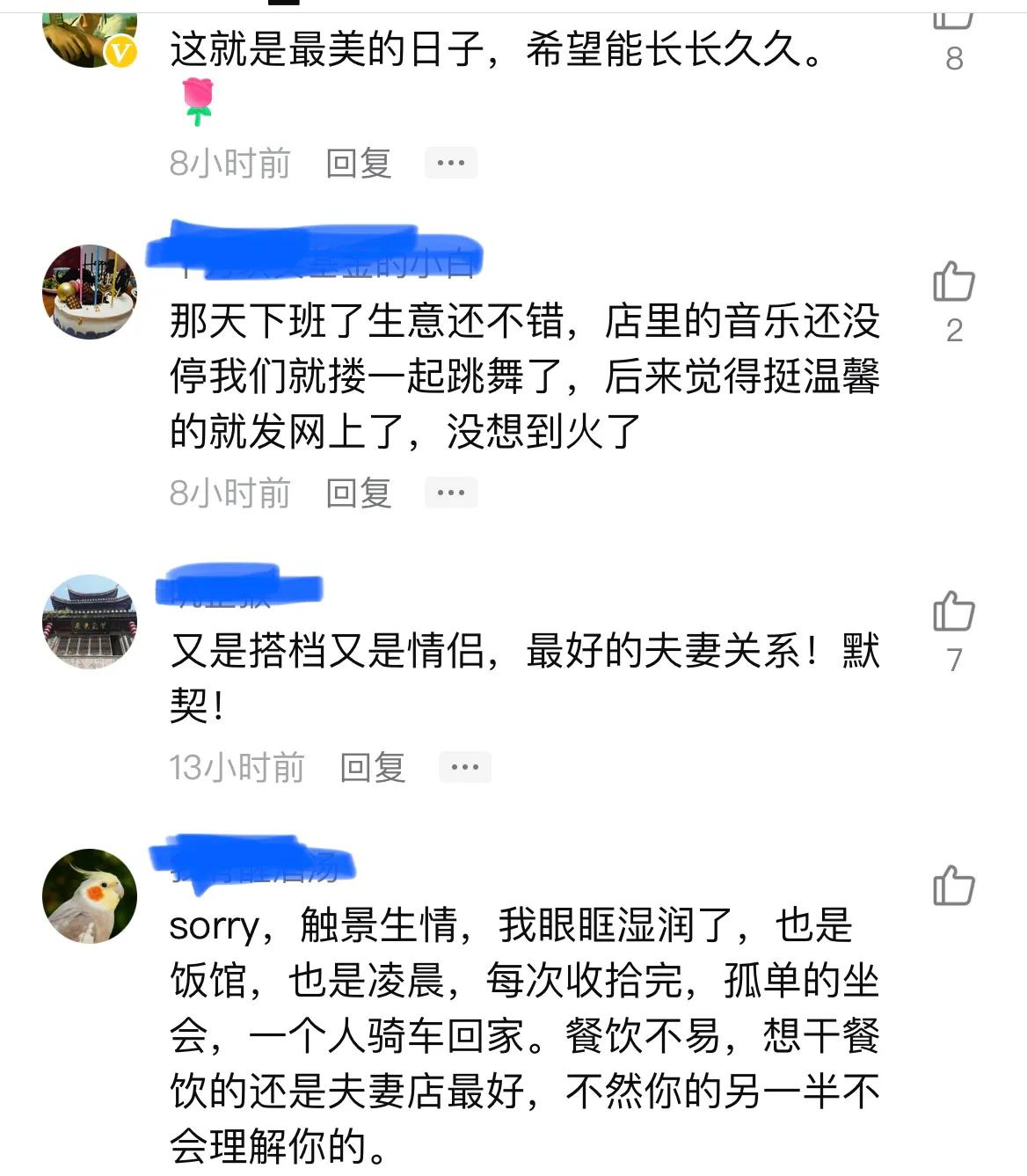Open the building avatar profile
This screenshot has height=1176, width=1027.
click(x=90, y=621)
